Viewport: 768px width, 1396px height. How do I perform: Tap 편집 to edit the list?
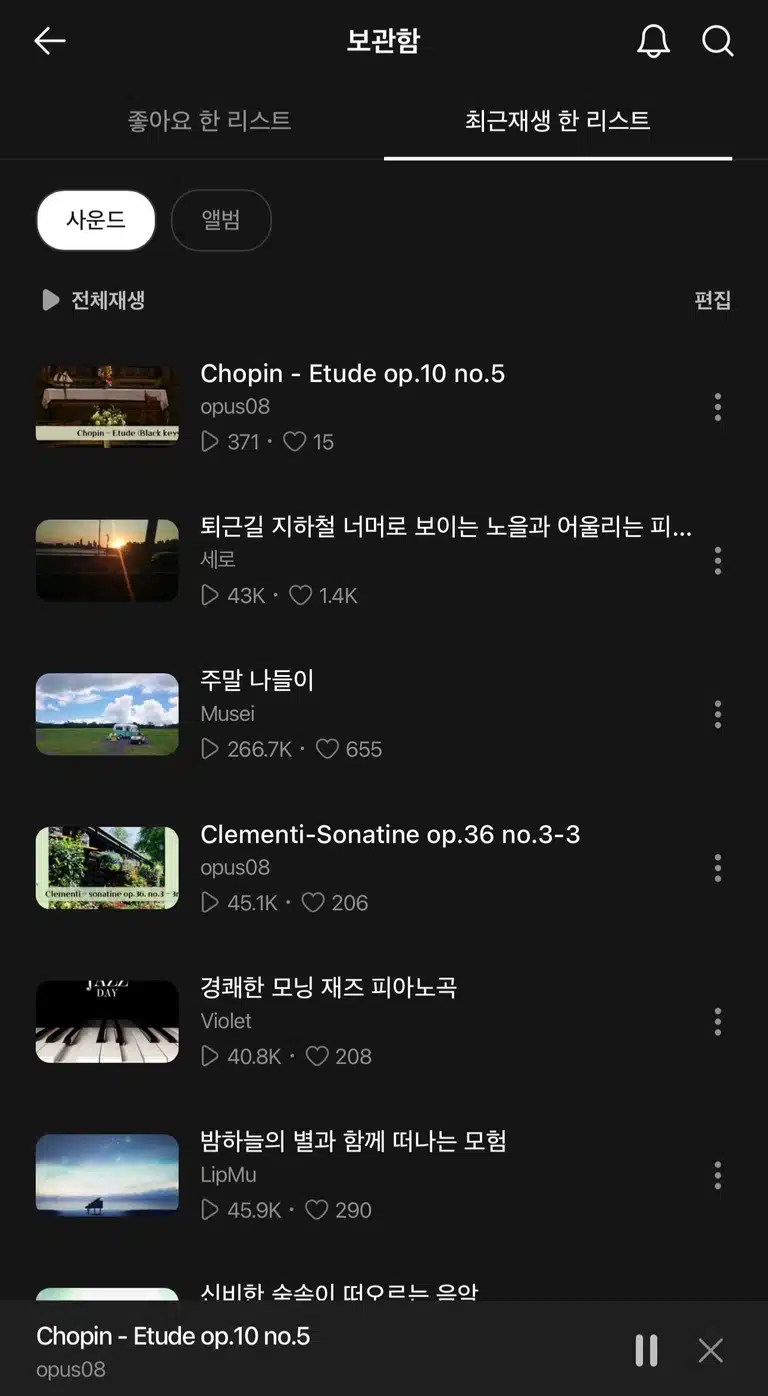713,300
